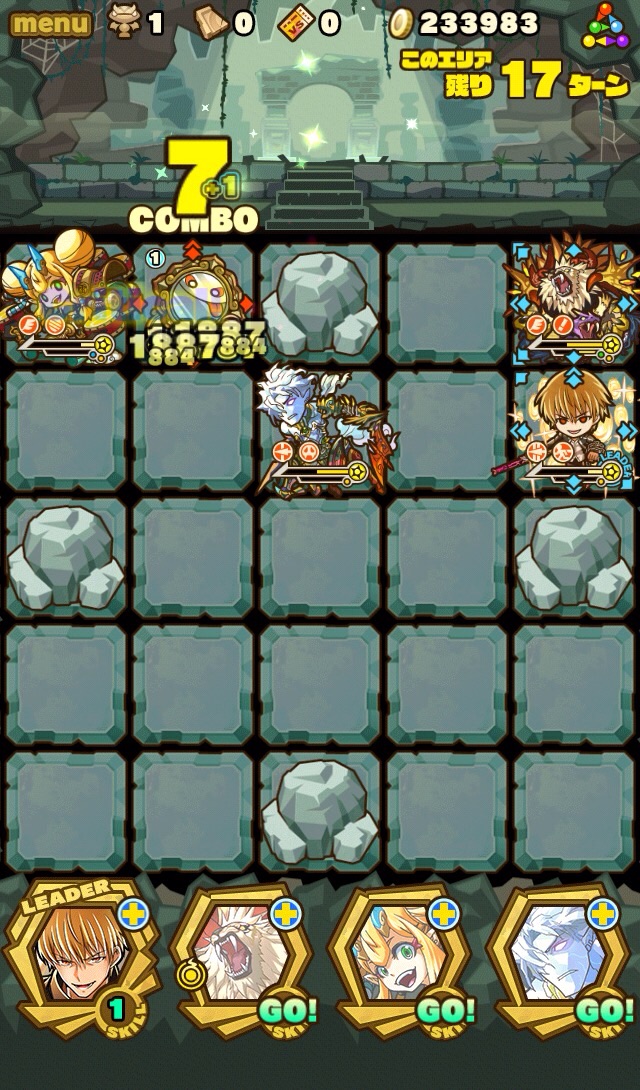This screenshot has height=1090, width=640.
Task: Activate the white-haired demon's GO! skill
Action: coord(562,962)
